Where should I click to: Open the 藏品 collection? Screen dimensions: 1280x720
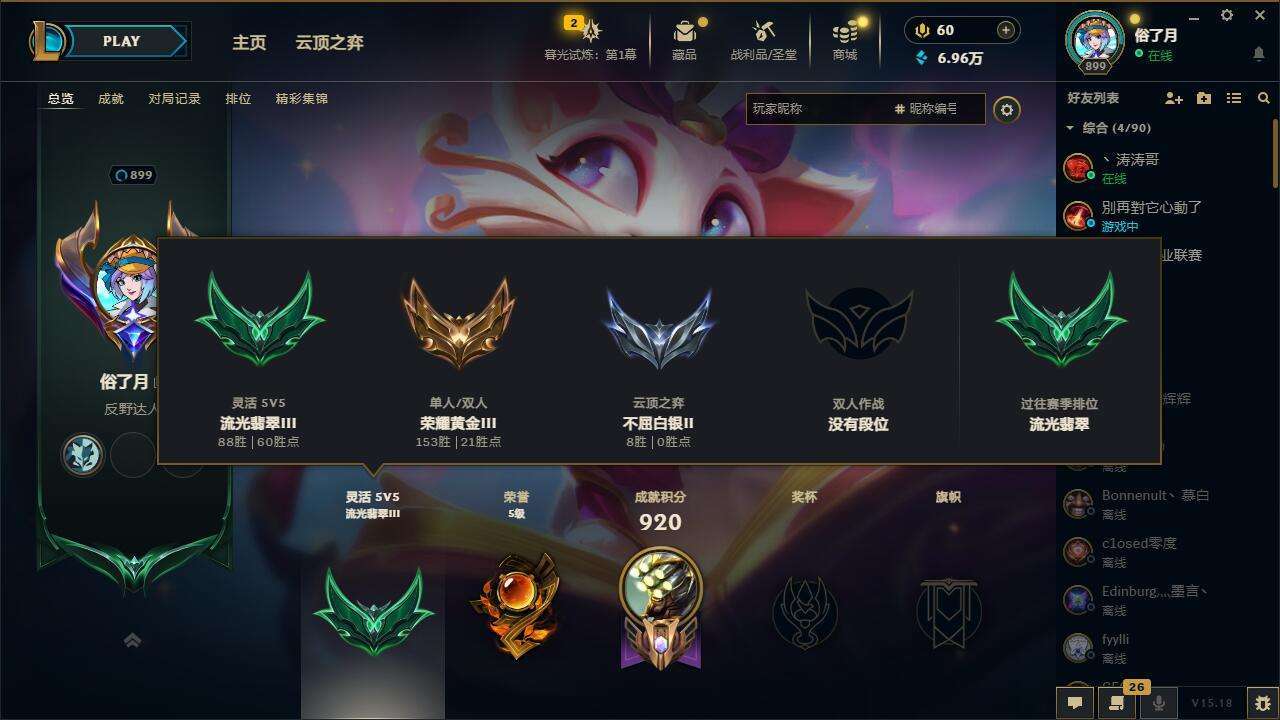(x=685, y=41)
